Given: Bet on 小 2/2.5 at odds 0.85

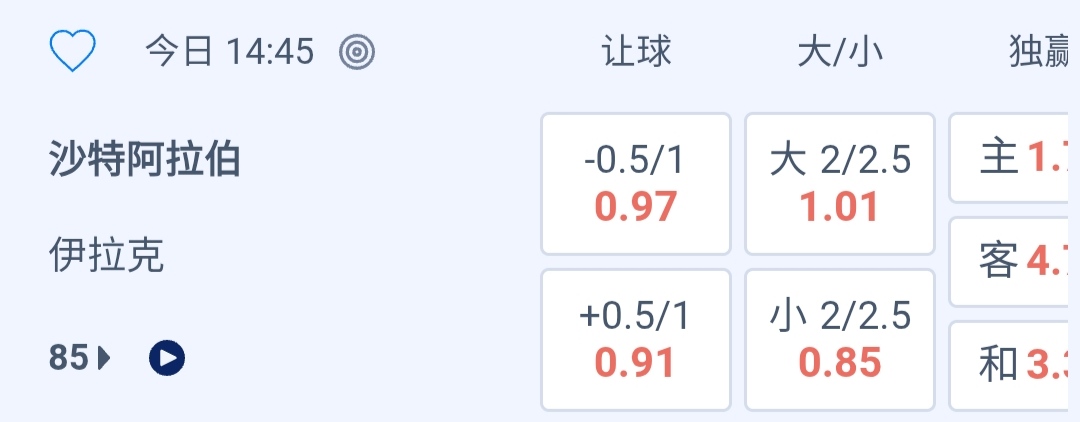Looking at the screenshot, I should 839,339.
